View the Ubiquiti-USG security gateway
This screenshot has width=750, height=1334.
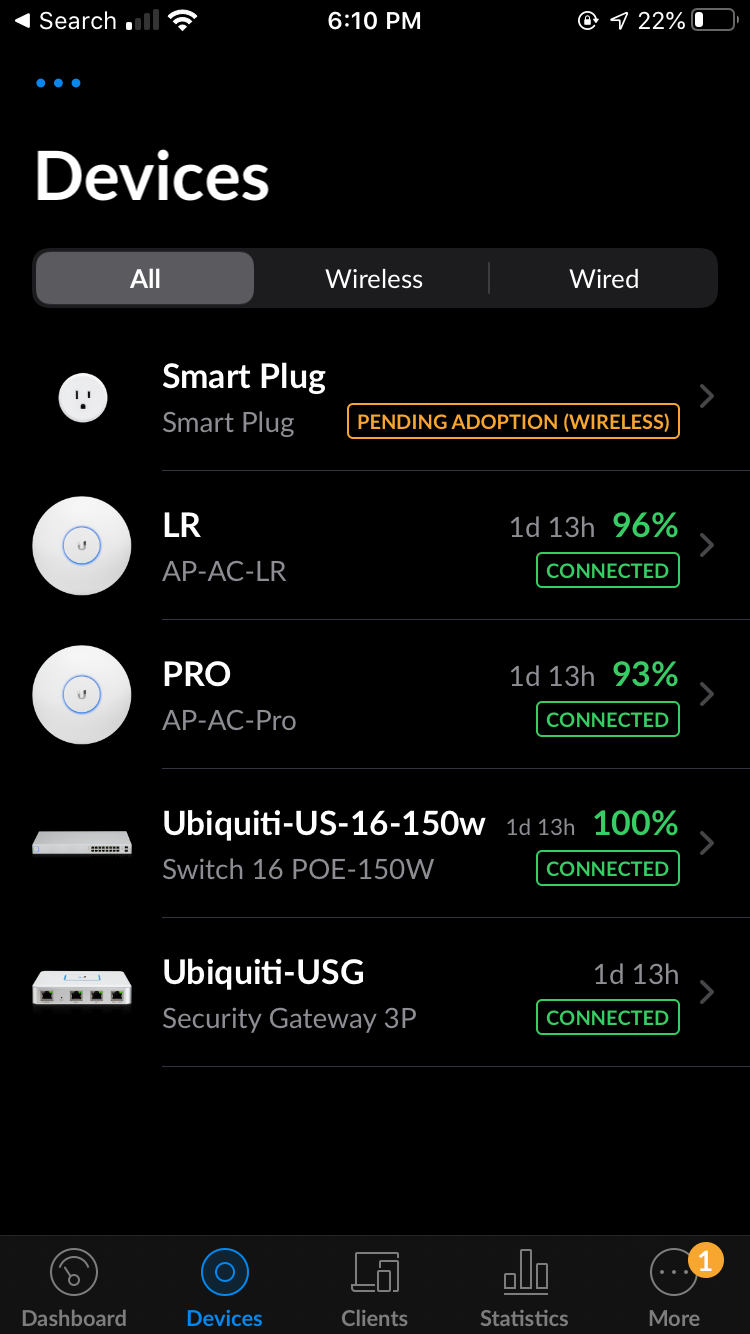pos(420,993)
